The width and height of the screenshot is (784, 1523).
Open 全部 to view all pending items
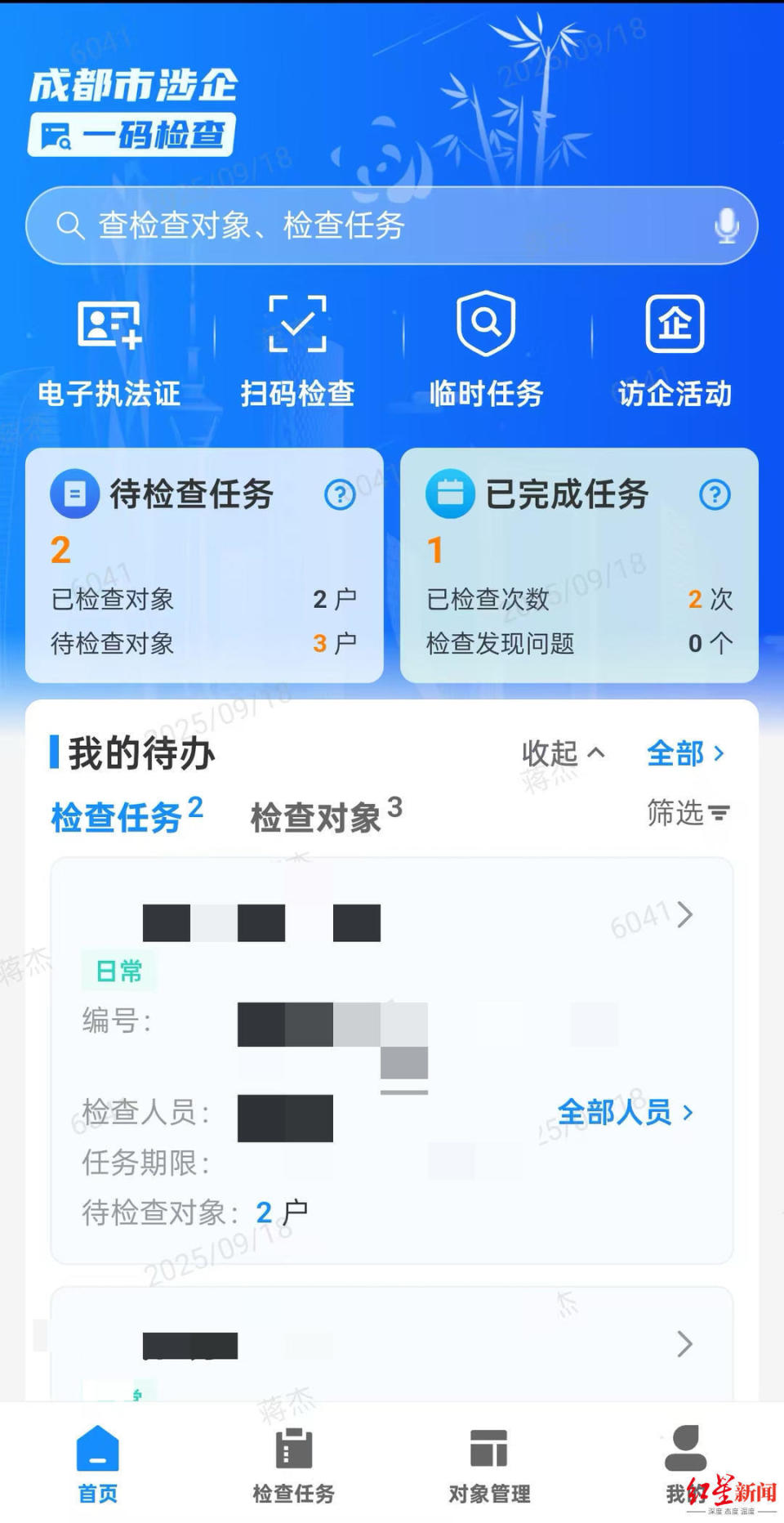coord(686,754)
